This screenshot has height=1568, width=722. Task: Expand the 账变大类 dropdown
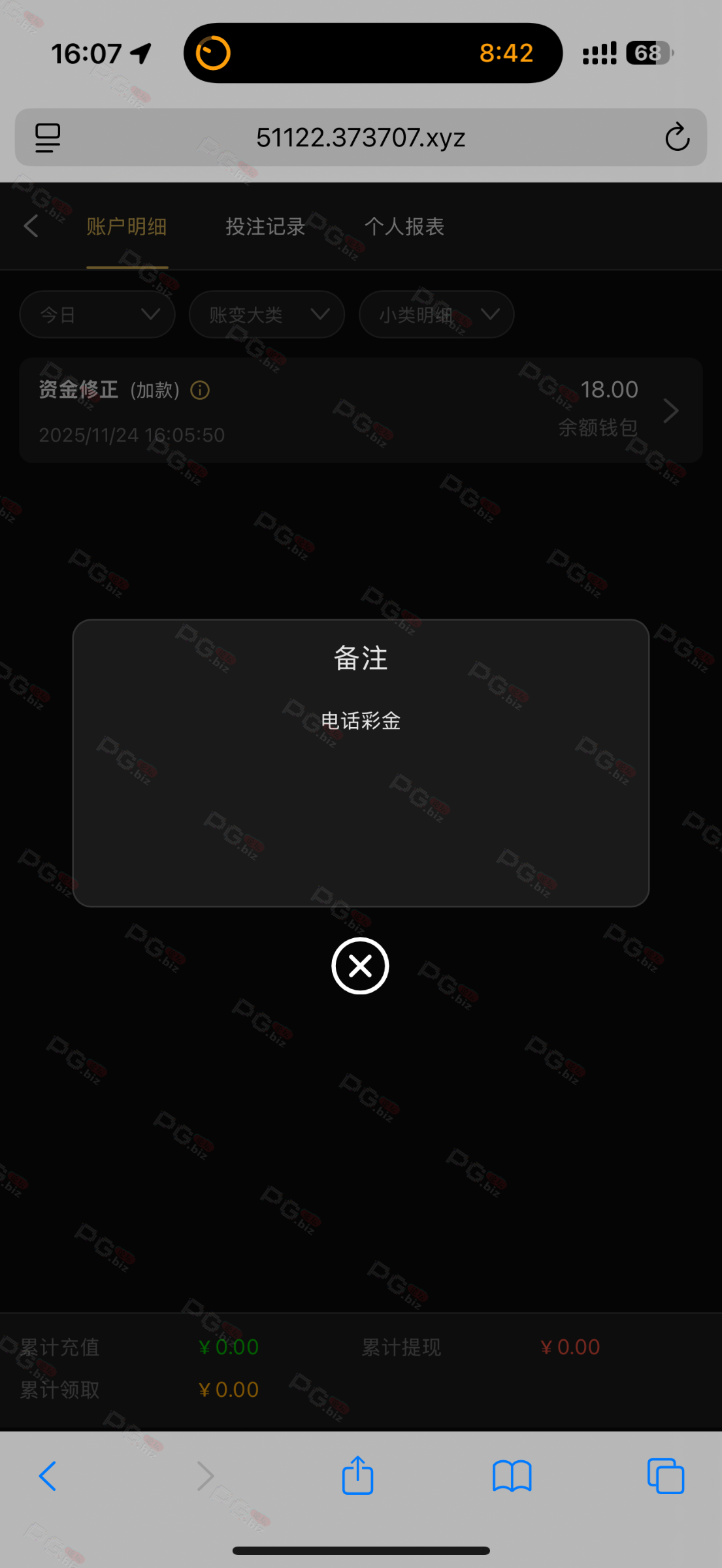tap(267, 315)
